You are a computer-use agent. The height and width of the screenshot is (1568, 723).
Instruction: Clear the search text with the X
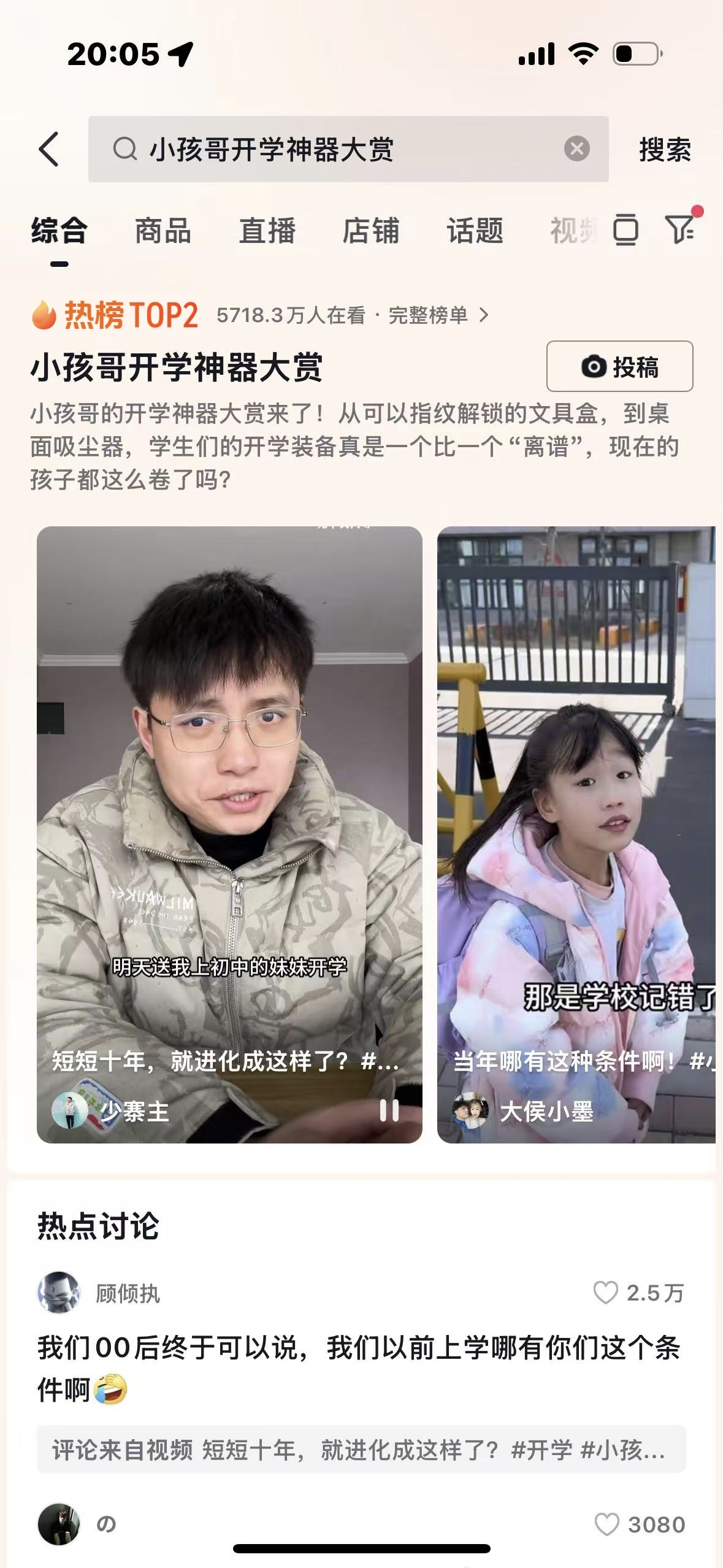(576, 149)
